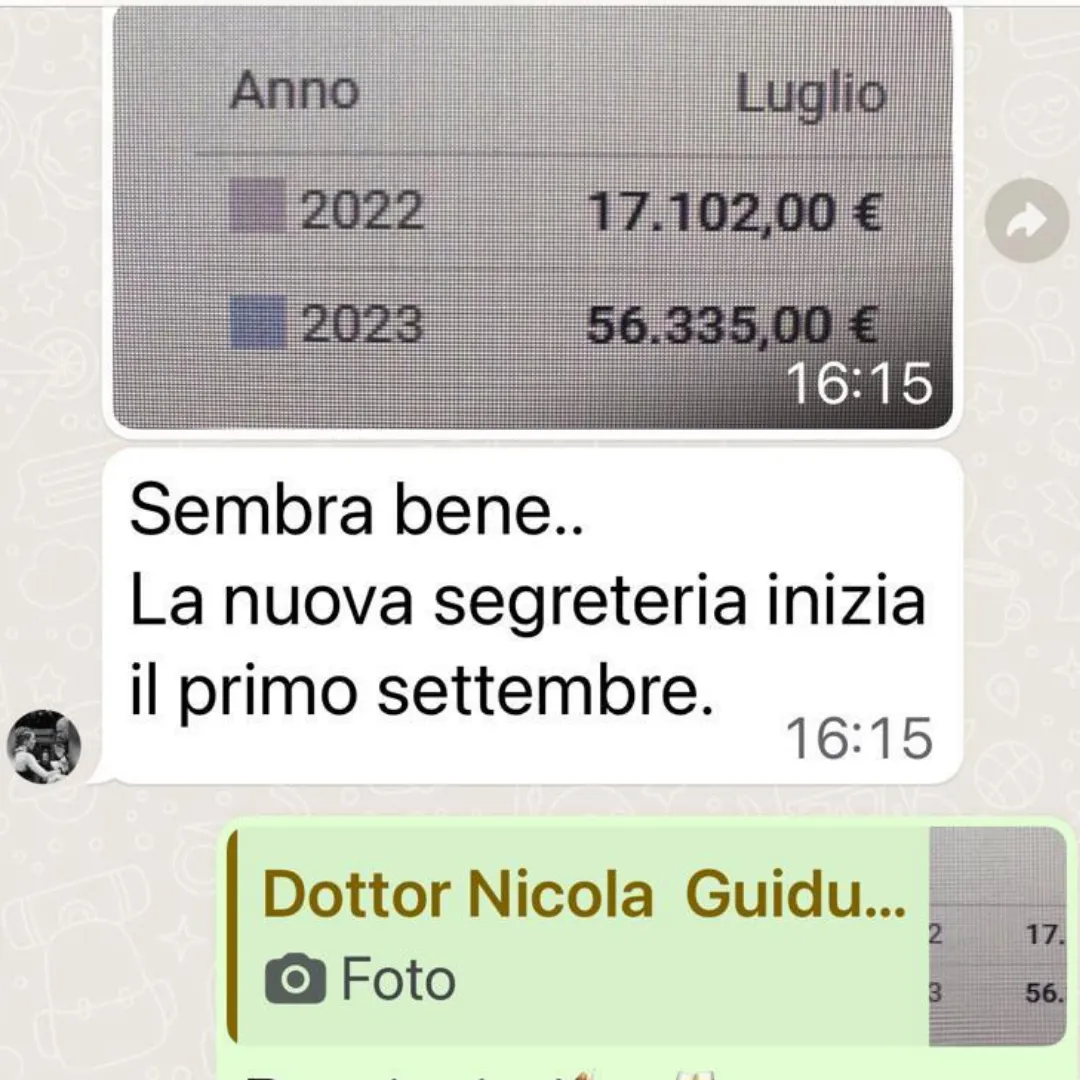Jump to quoted Foto message from Dottor Nicola
Viewport: 1080px width, 1080px height.
pos(647,935)
